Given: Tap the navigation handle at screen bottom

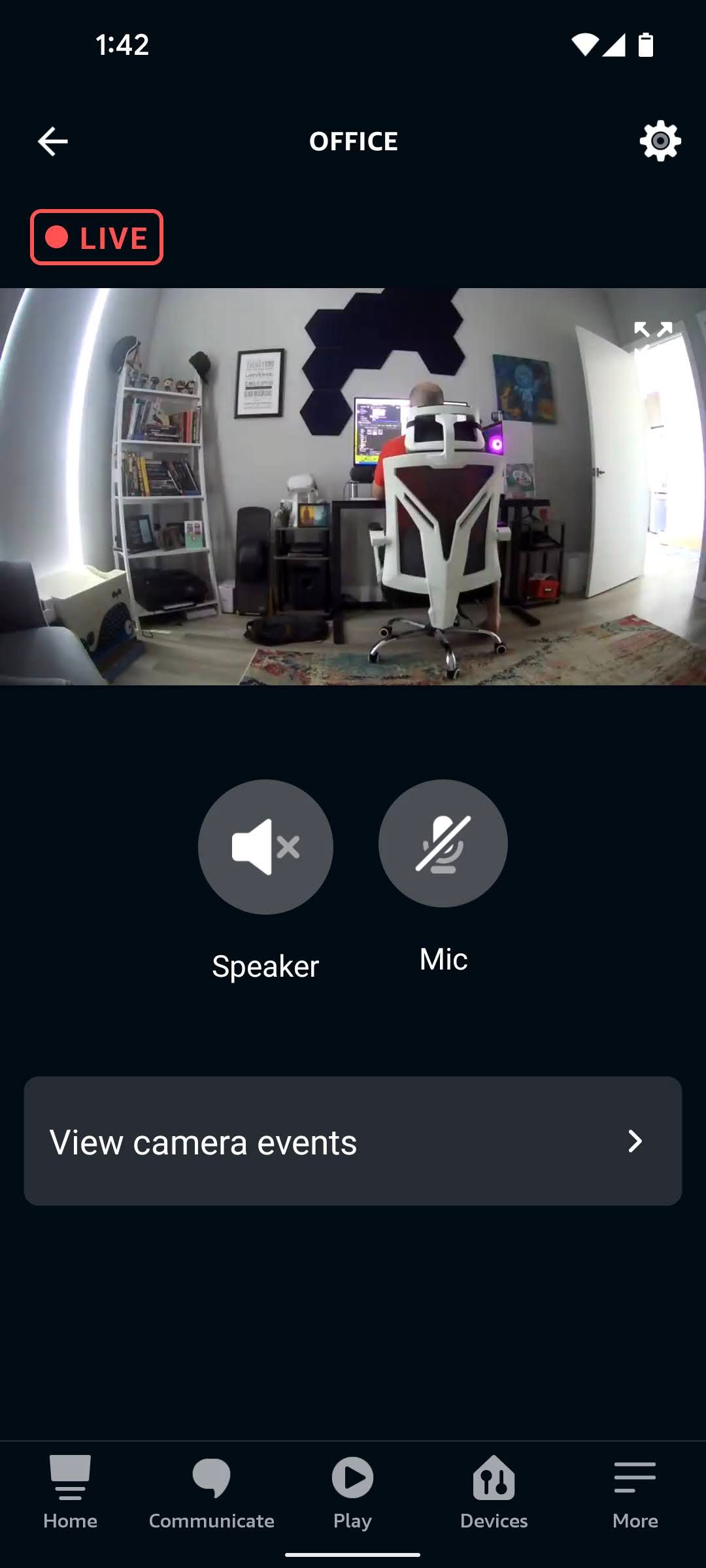Looking at the screenshot, I should pos(353,1554).
